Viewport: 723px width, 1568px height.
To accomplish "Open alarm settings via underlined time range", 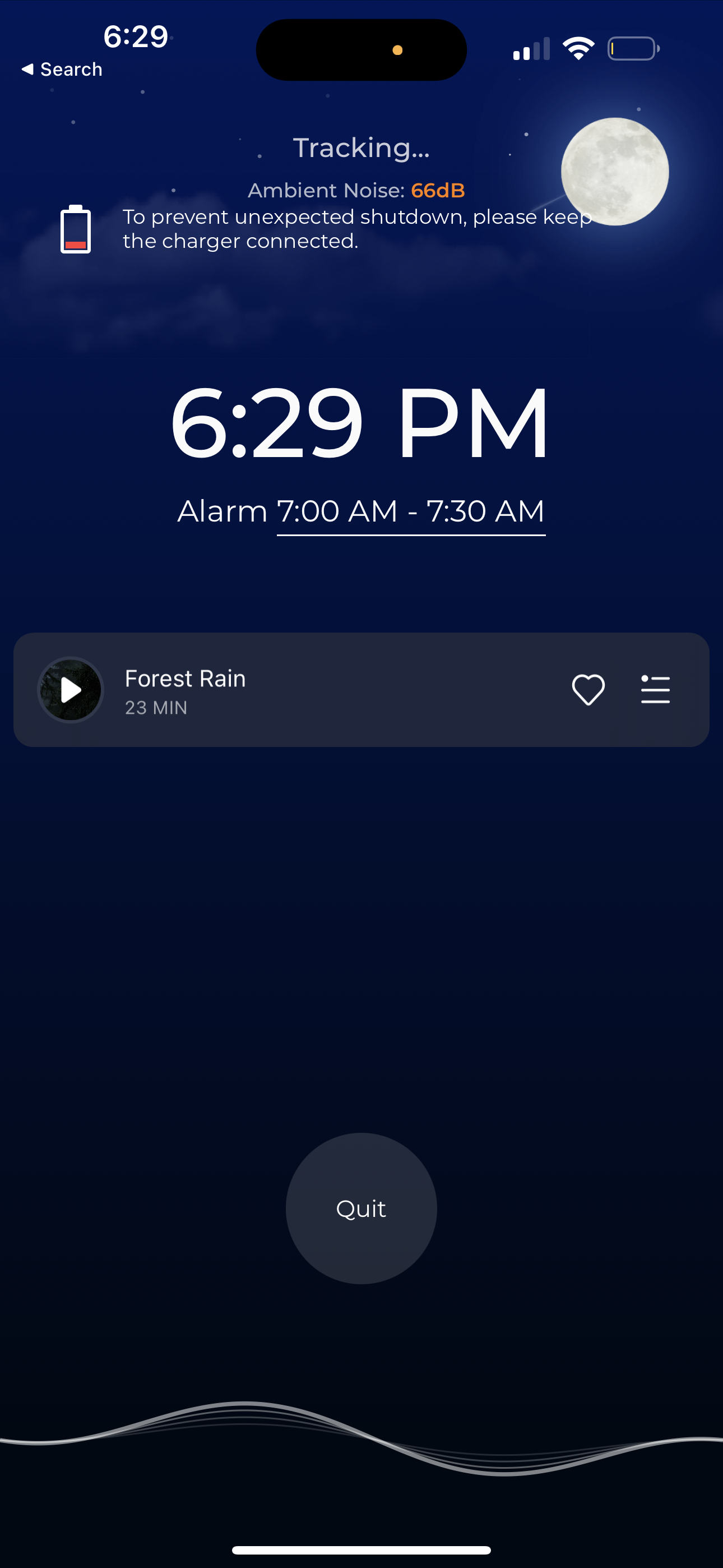I will point(410,511).
